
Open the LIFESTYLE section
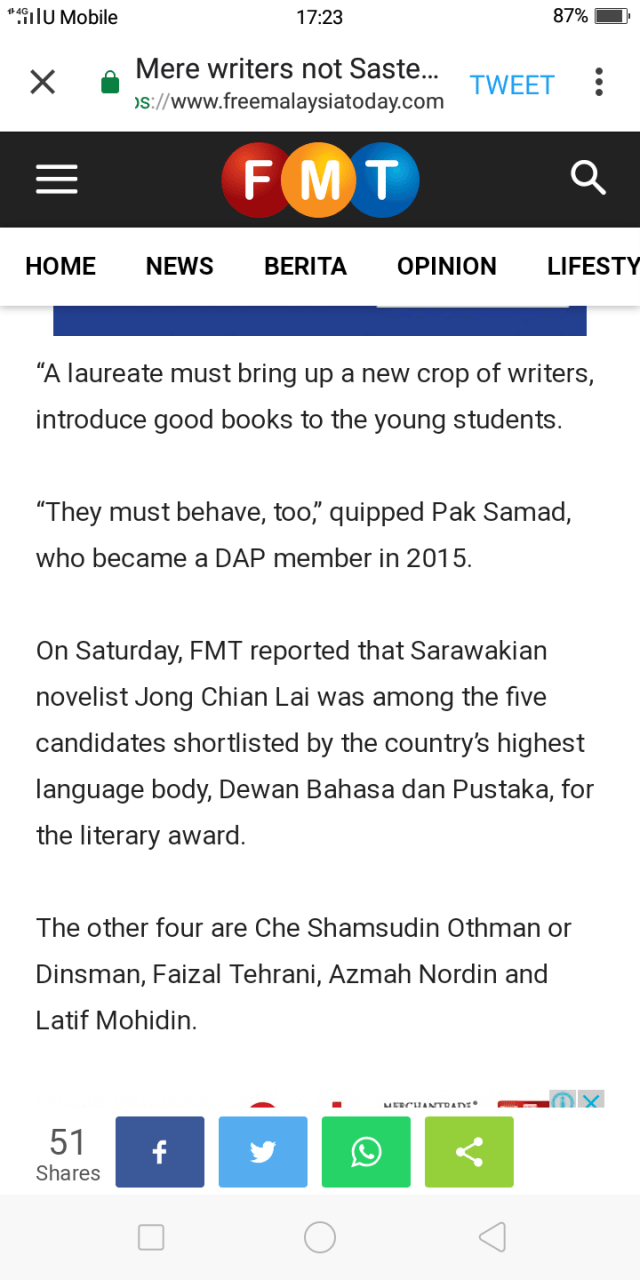coord(592,266)
